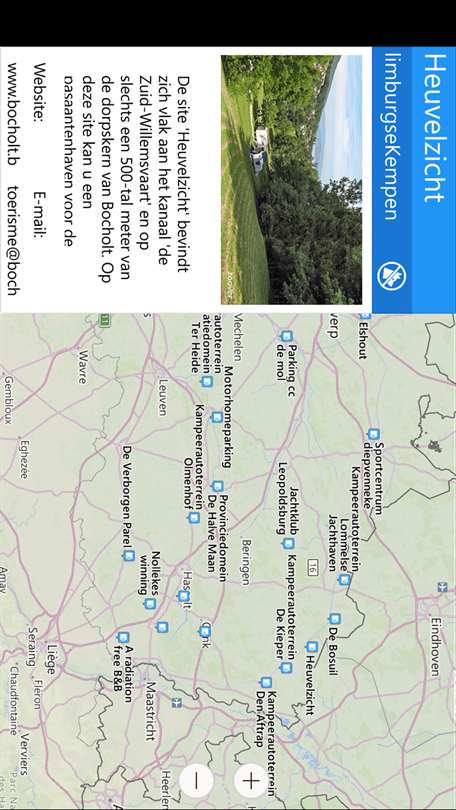Image resolution: width=456 pixels, height=810 pixels.
Task: Select the Lommelse Jachthaven marker
Action: pos(344,580)
